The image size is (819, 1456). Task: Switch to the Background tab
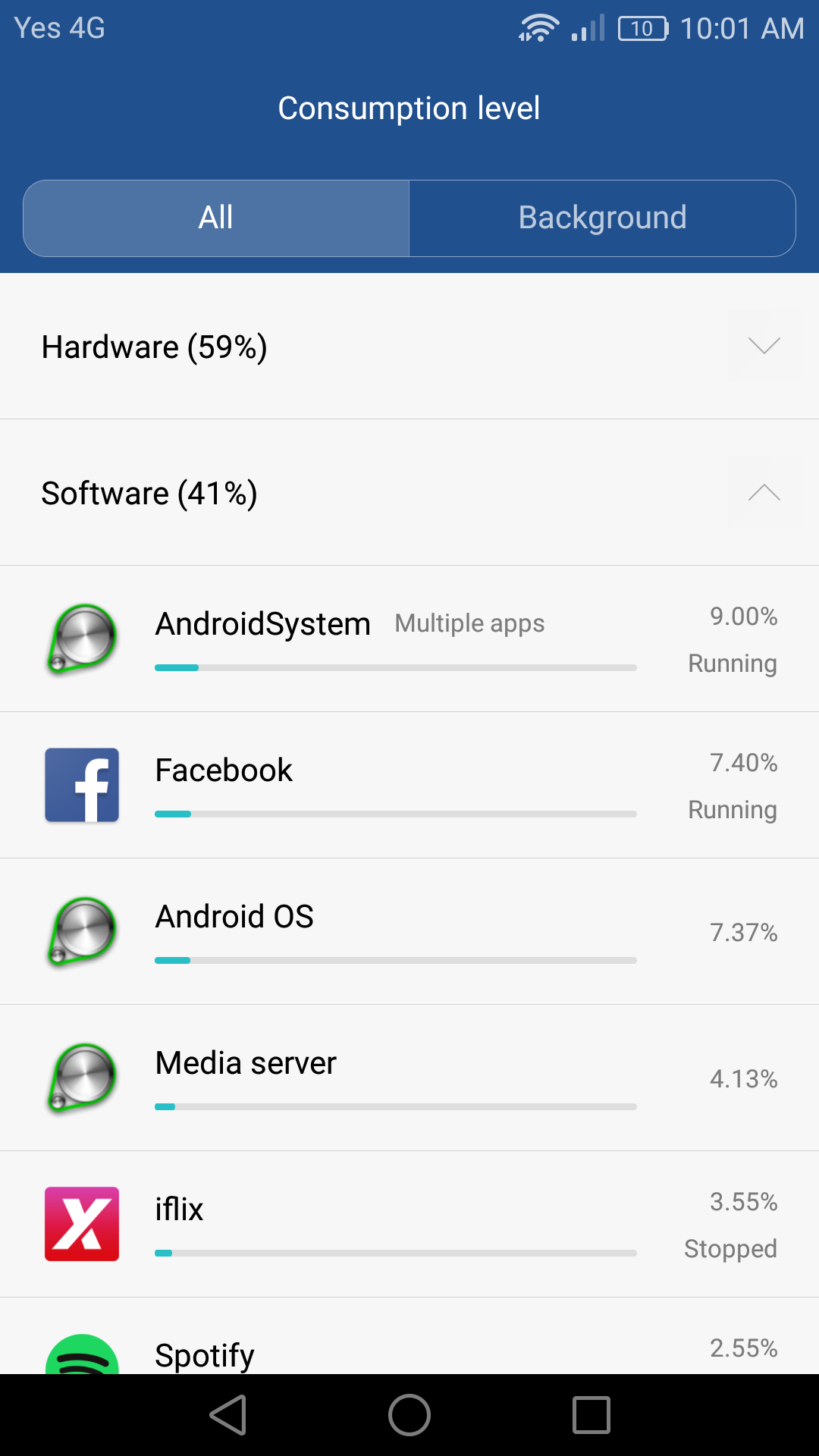tap(603, 218)
